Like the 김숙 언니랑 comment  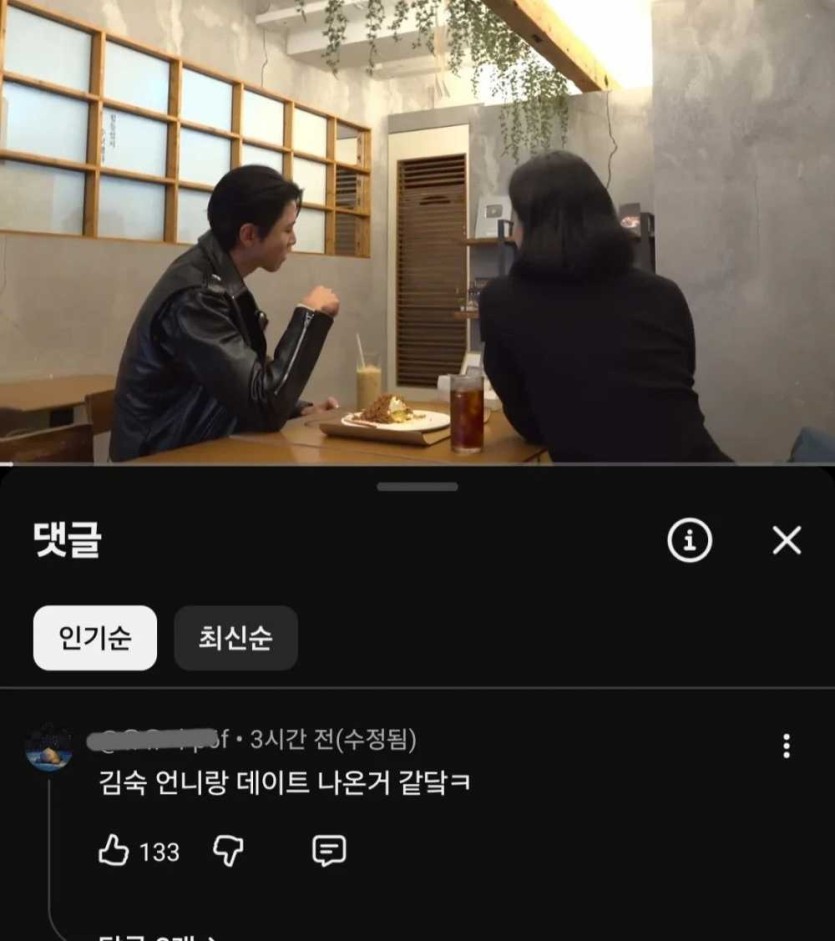(115, 851)
